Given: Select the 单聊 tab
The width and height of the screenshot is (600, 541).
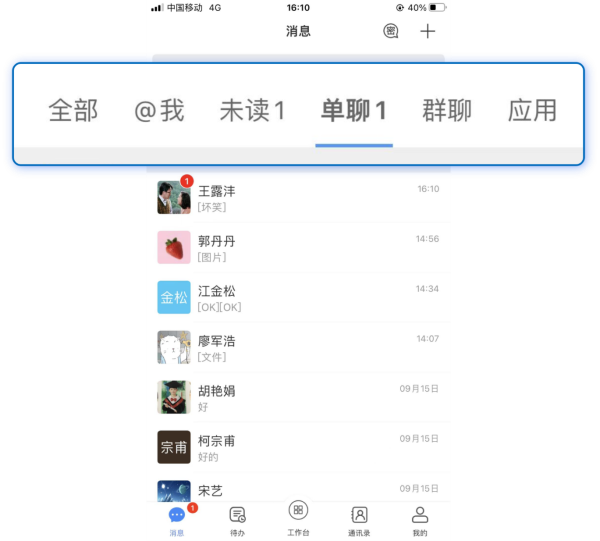Looking at the screenshot, I should coord(353,111).
